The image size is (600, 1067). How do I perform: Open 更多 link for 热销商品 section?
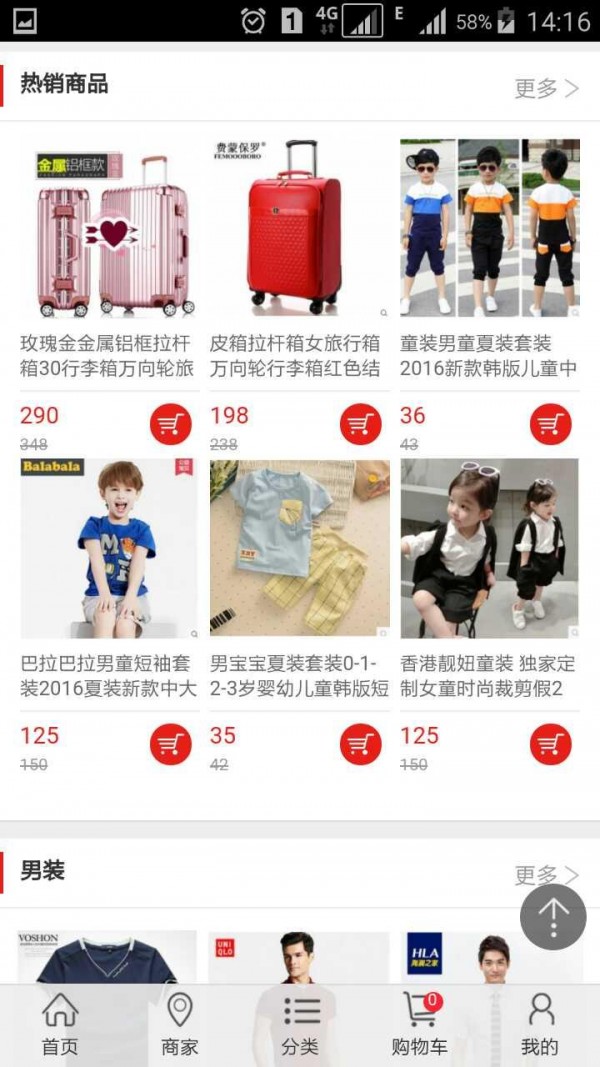click(546, 88)
